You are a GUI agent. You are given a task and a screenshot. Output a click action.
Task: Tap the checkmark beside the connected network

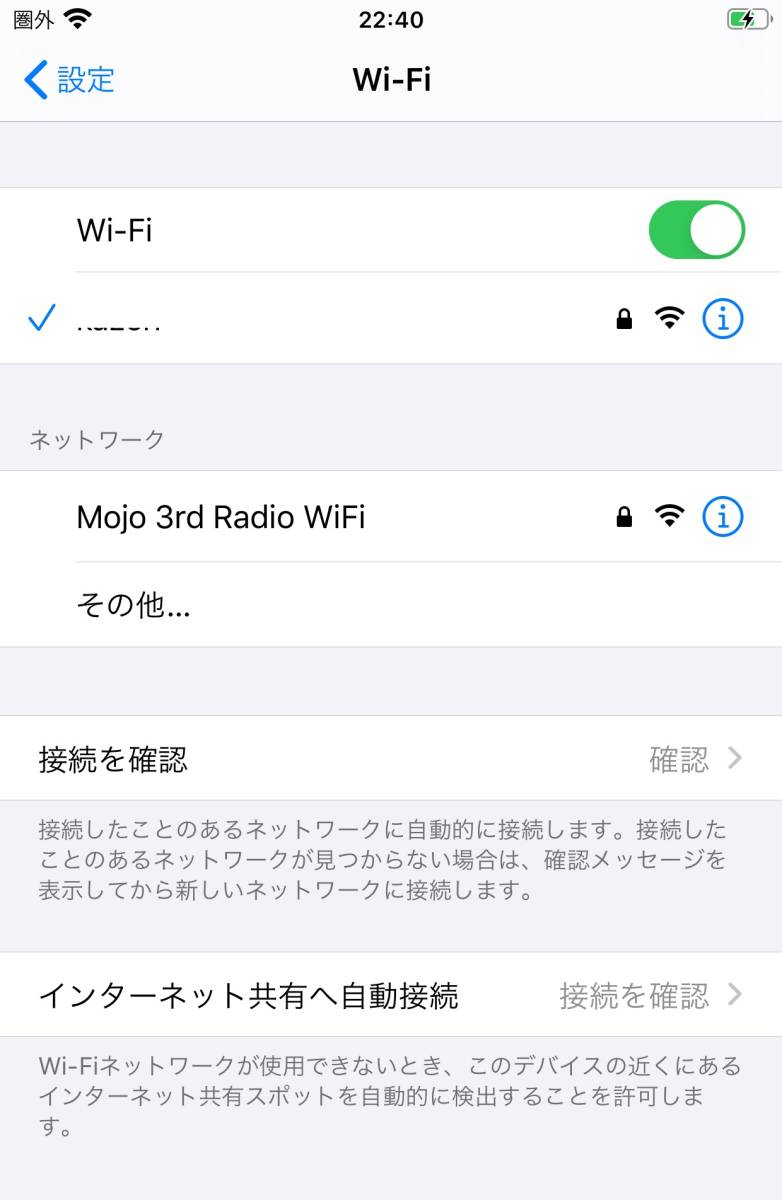pos(41,318)
